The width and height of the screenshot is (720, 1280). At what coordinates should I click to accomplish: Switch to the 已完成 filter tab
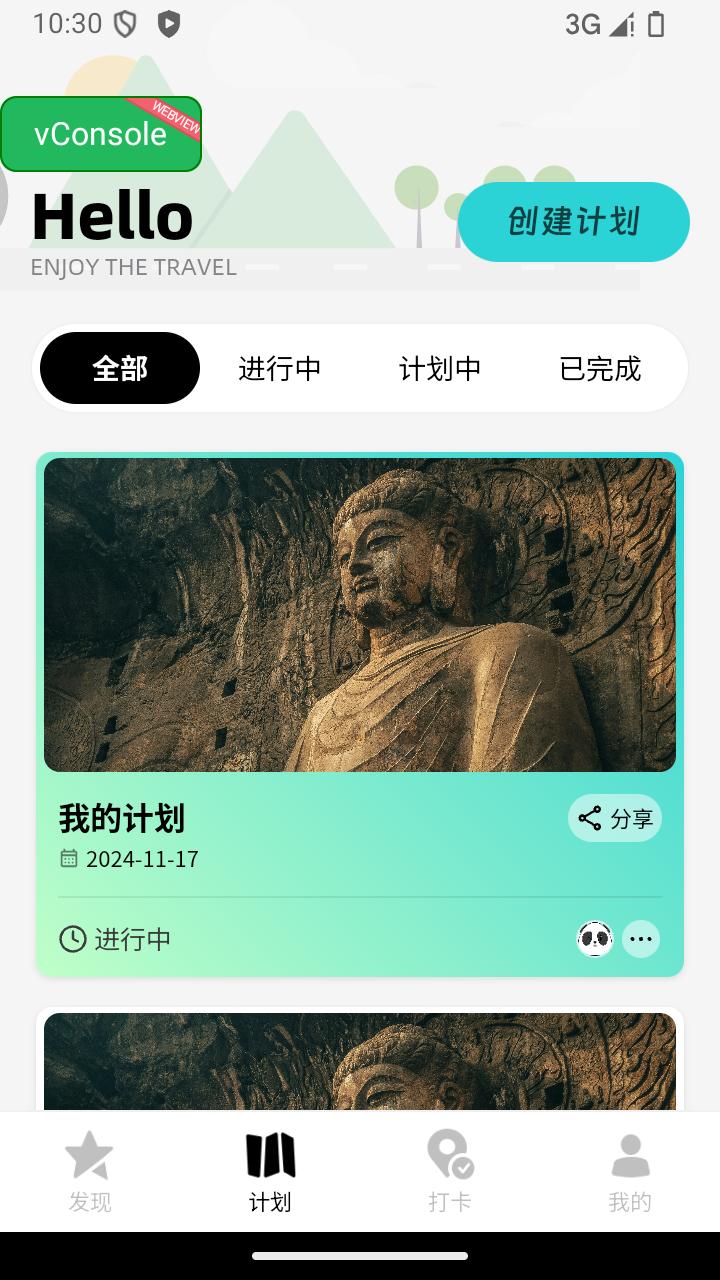601,369
